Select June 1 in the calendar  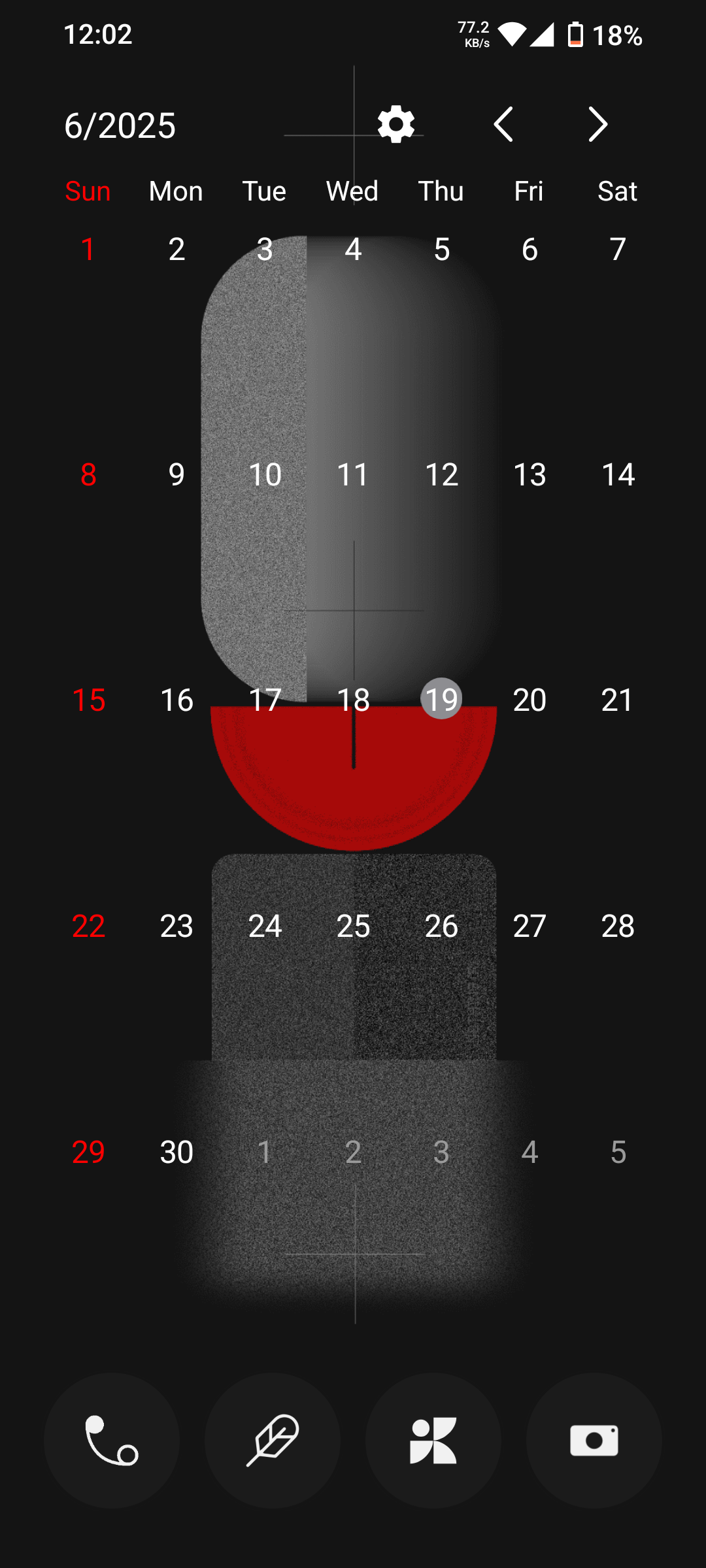88,249
